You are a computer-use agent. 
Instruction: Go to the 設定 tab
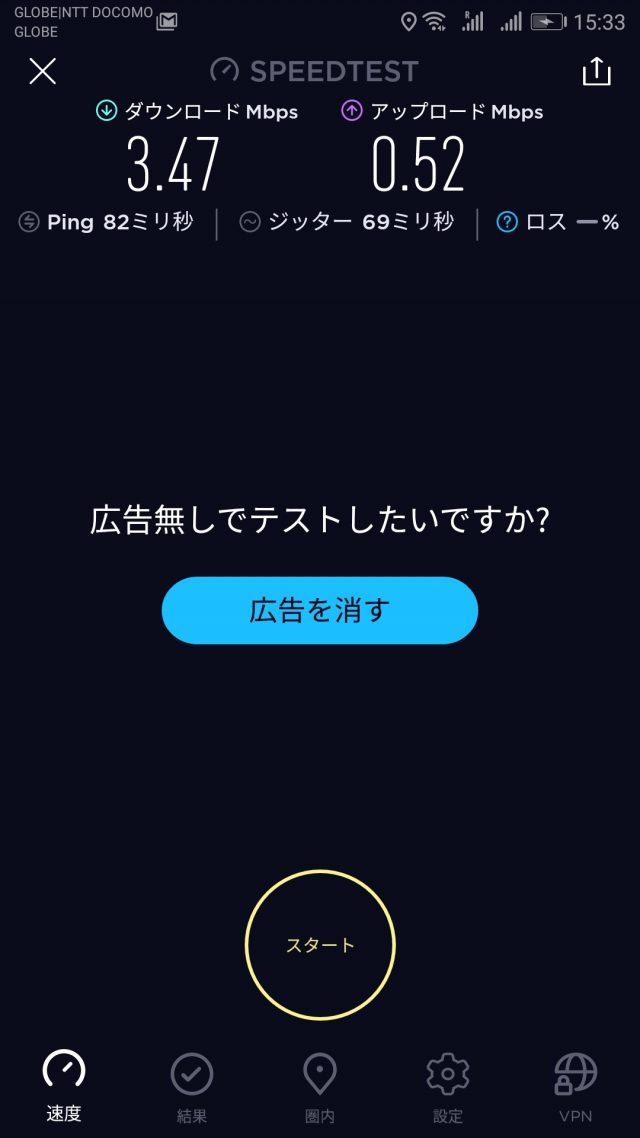pyautogui.click(x=448, y=1086)
